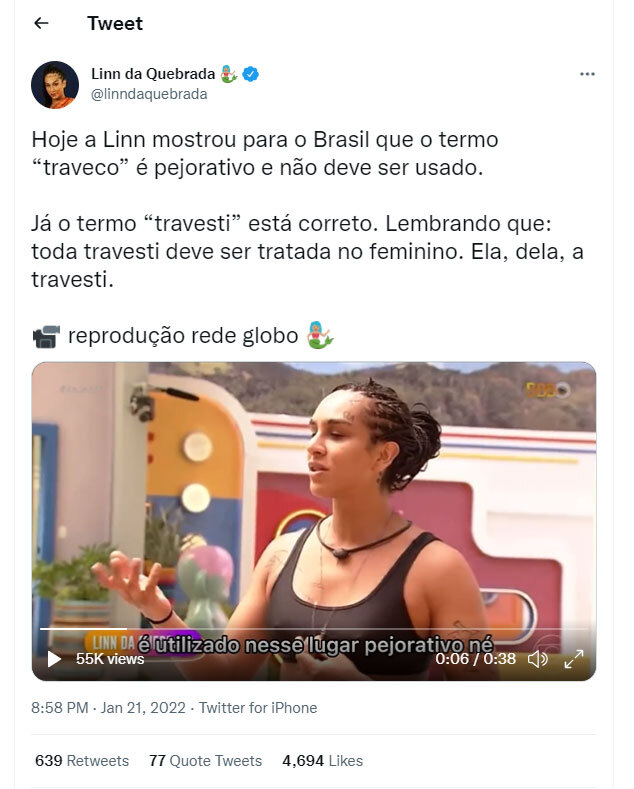View the 639 Retweets list
The width and height of the screenshot is (634, 789).
(x=82, y=761)
